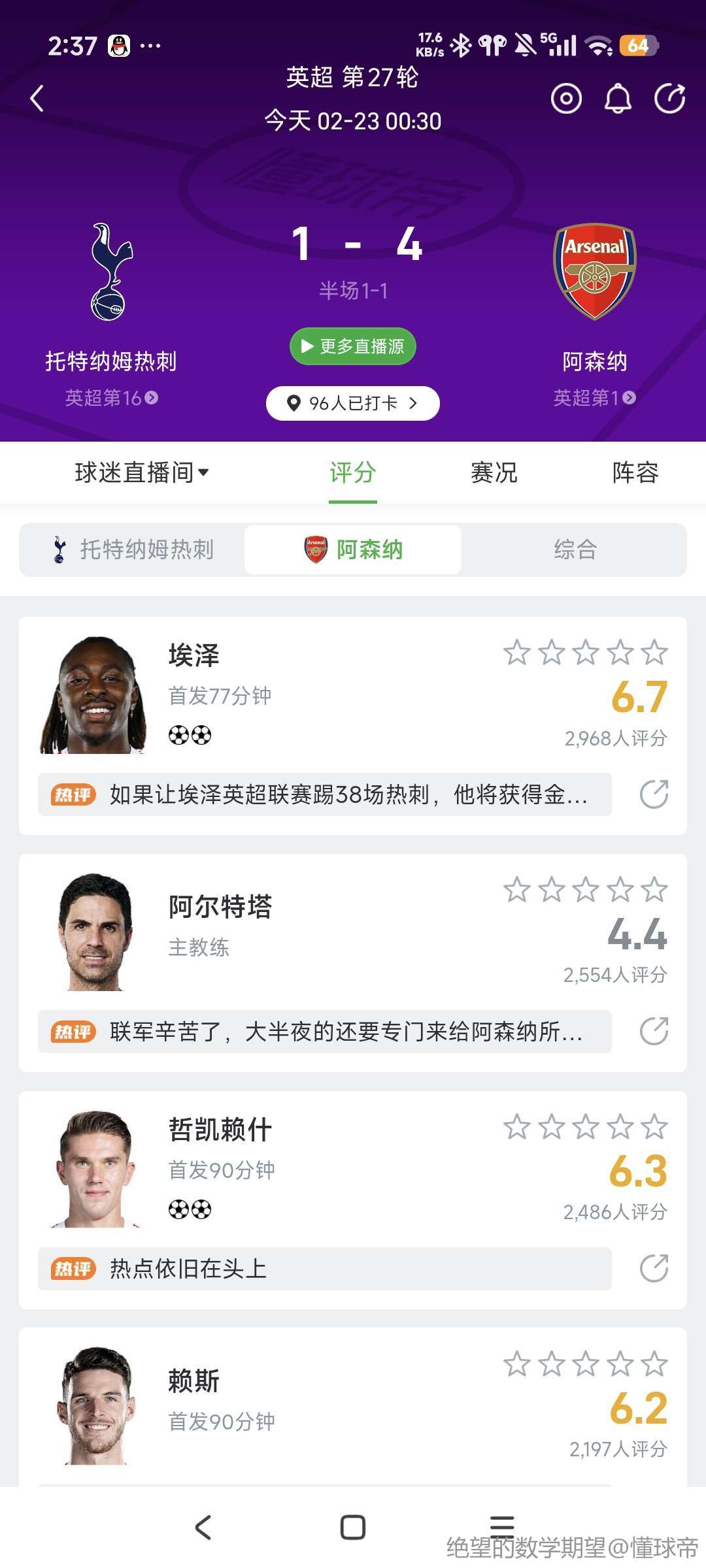Share 阿尔特塔's rating card

click(x=654, y=1032)
